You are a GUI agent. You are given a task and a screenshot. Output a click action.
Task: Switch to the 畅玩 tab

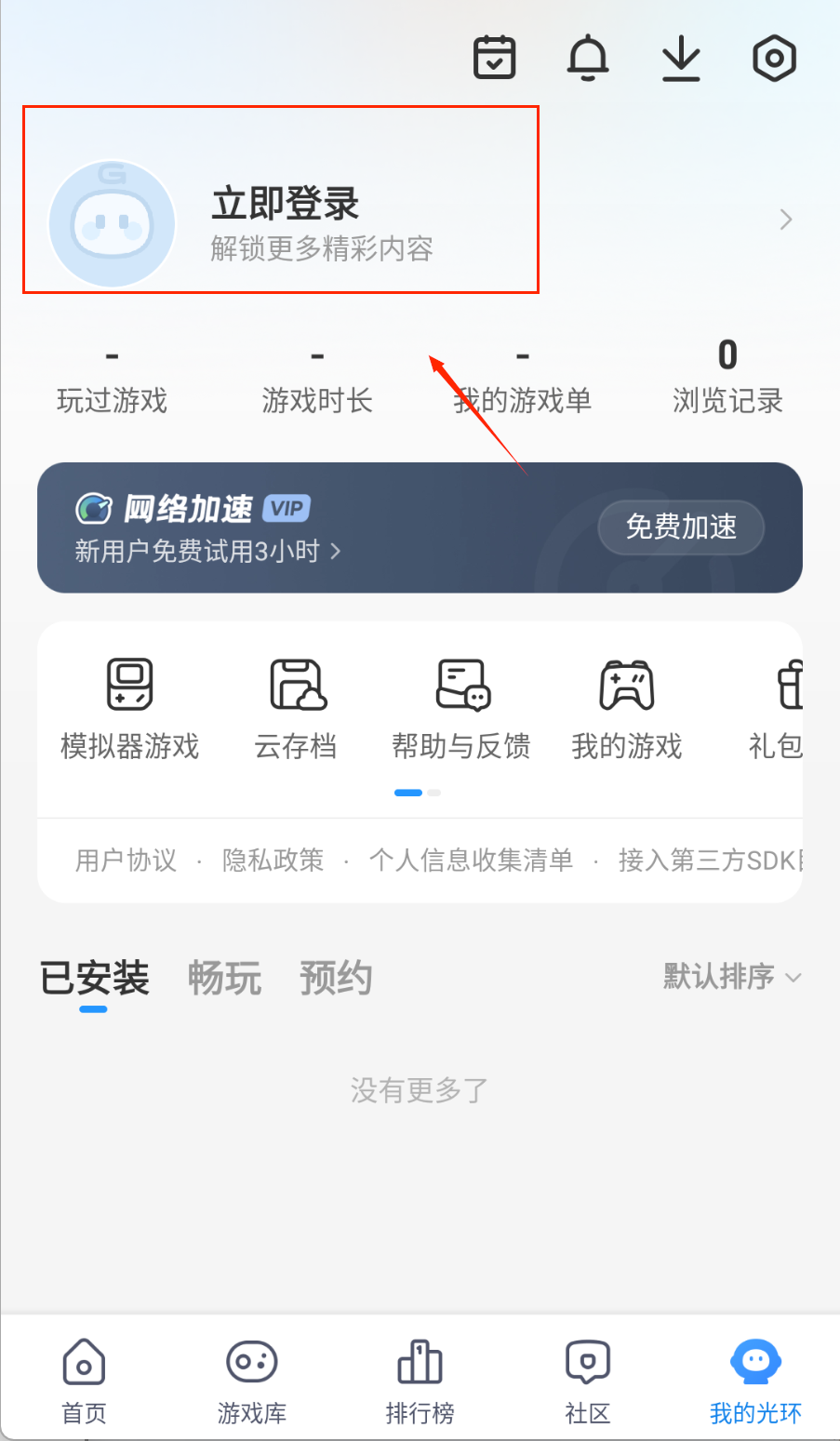pyautogui.click(x=224, y=979)
